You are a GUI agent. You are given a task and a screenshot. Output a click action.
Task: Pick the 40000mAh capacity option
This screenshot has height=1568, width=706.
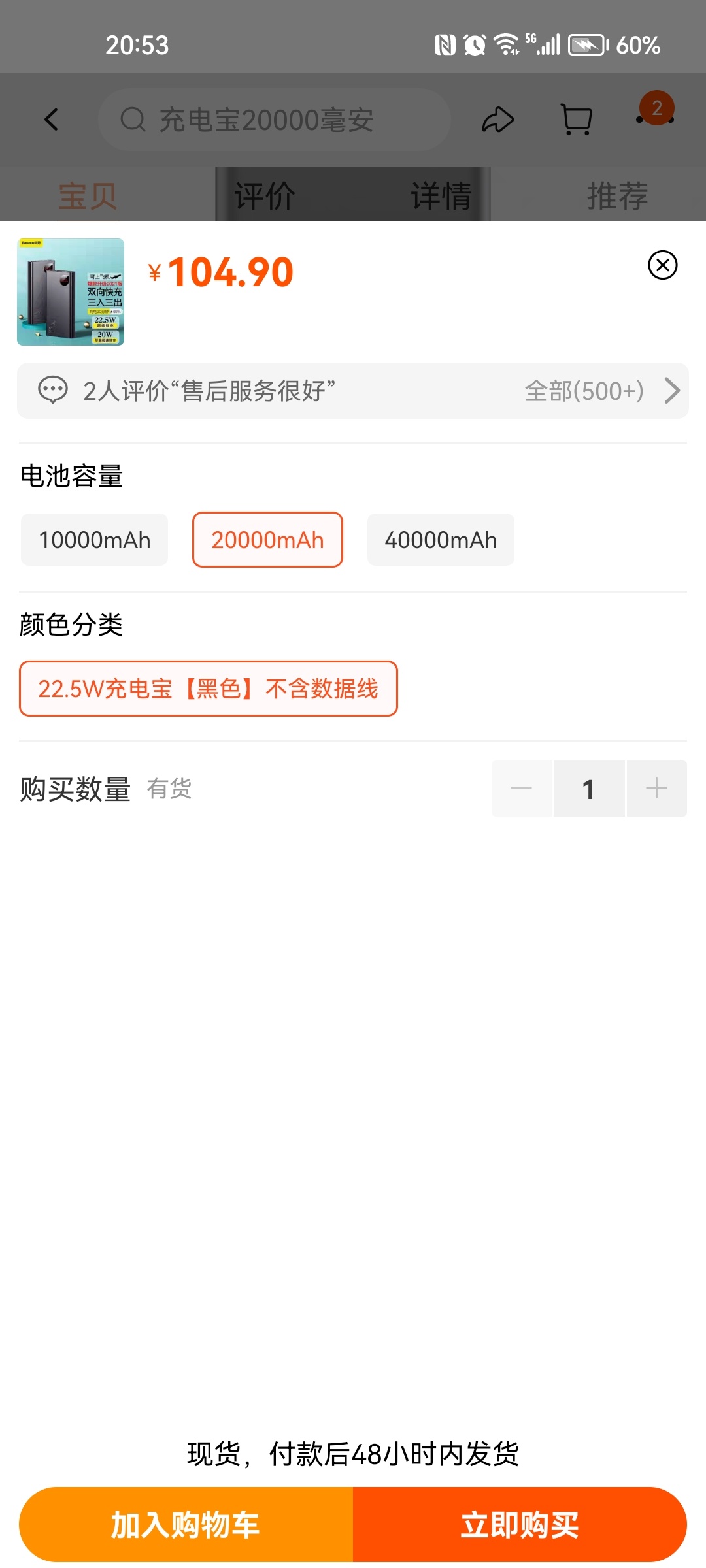tap(441, 540)
